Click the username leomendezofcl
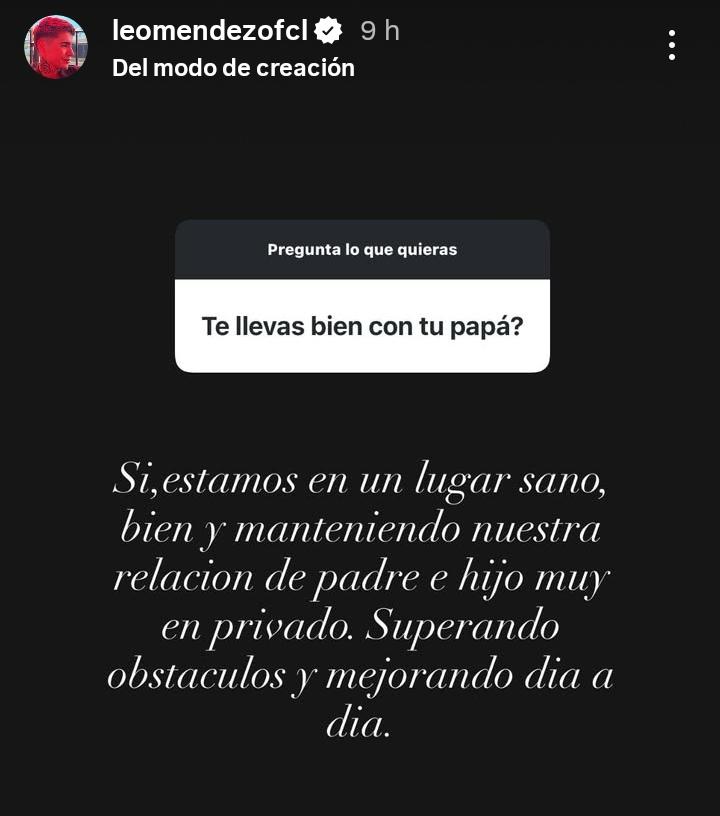Screen dimensions: 720x816 (x=214, y=30)
